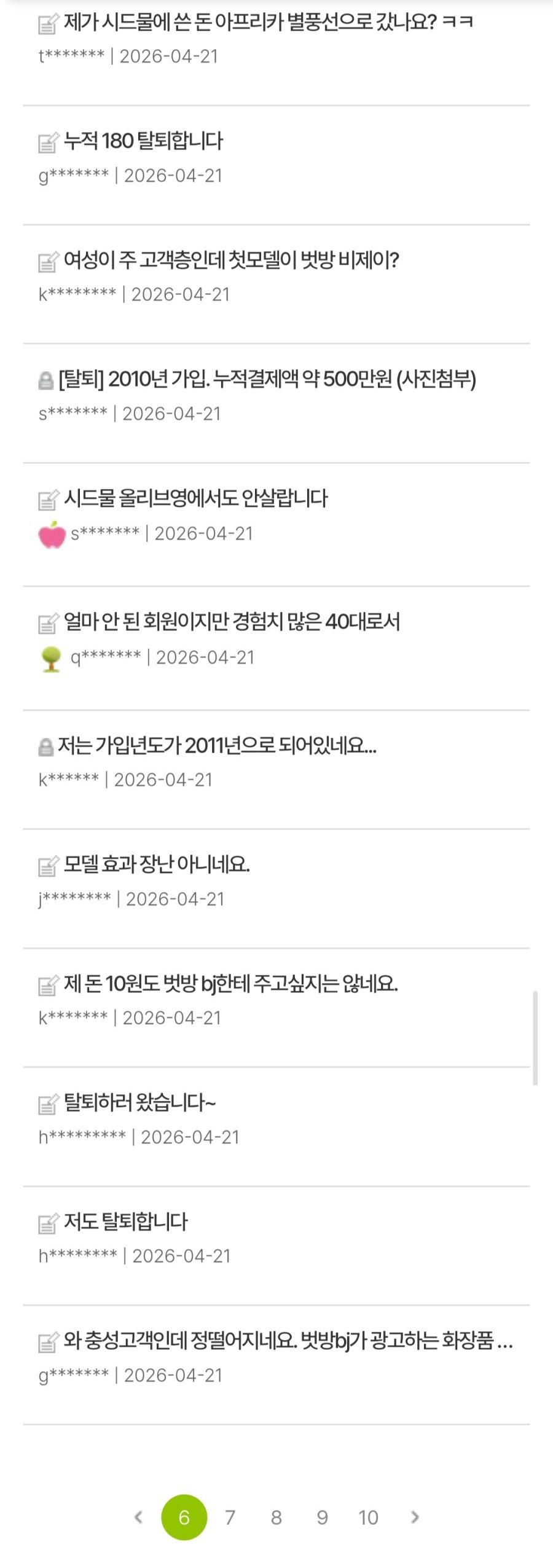Click the lock icon on the 2010년 가입 post
Screen dimensions: 553x1568
point(46,381)
